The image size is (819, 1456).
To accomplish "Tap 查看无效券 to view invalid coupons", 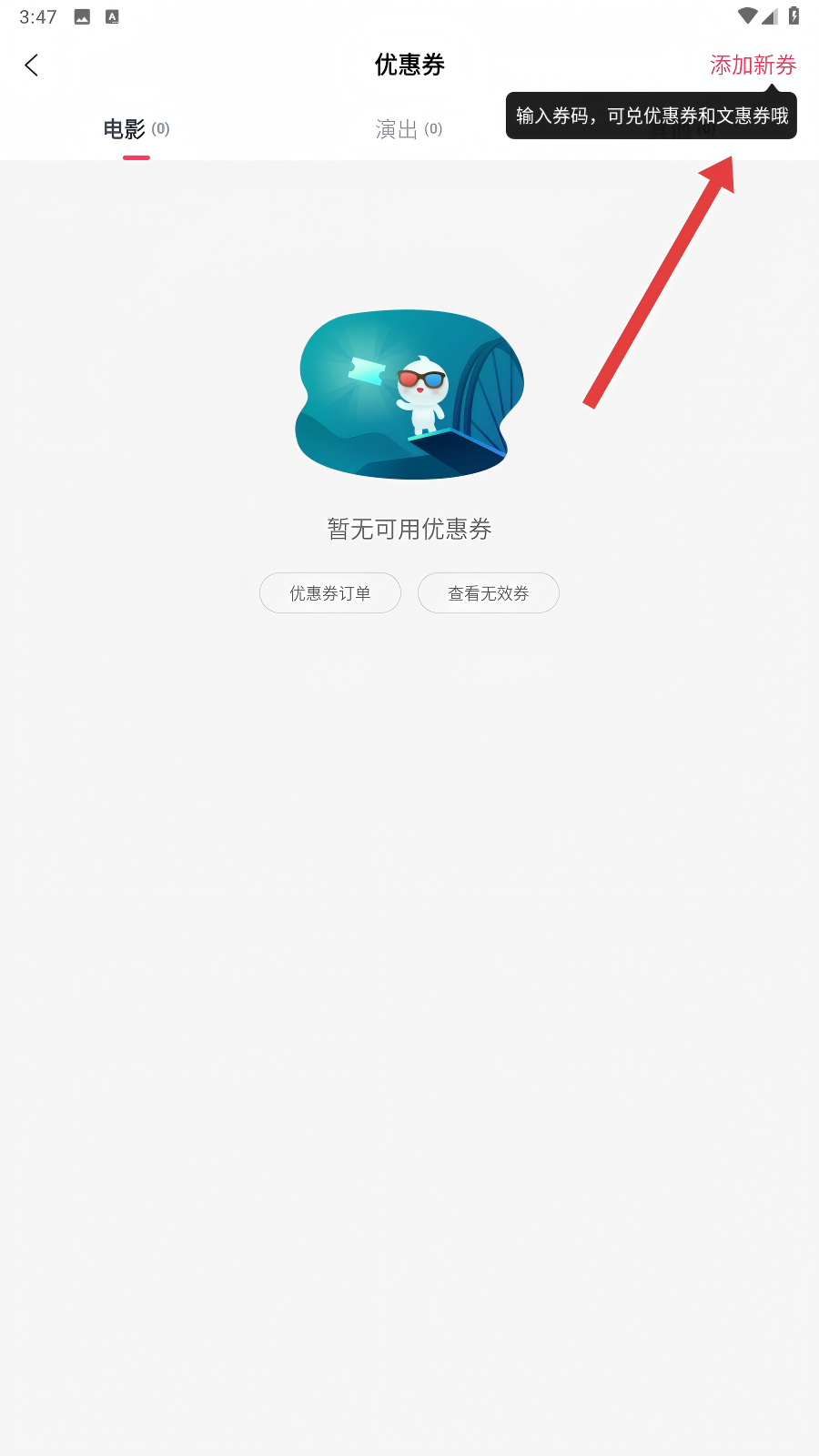I will (488, 593).
